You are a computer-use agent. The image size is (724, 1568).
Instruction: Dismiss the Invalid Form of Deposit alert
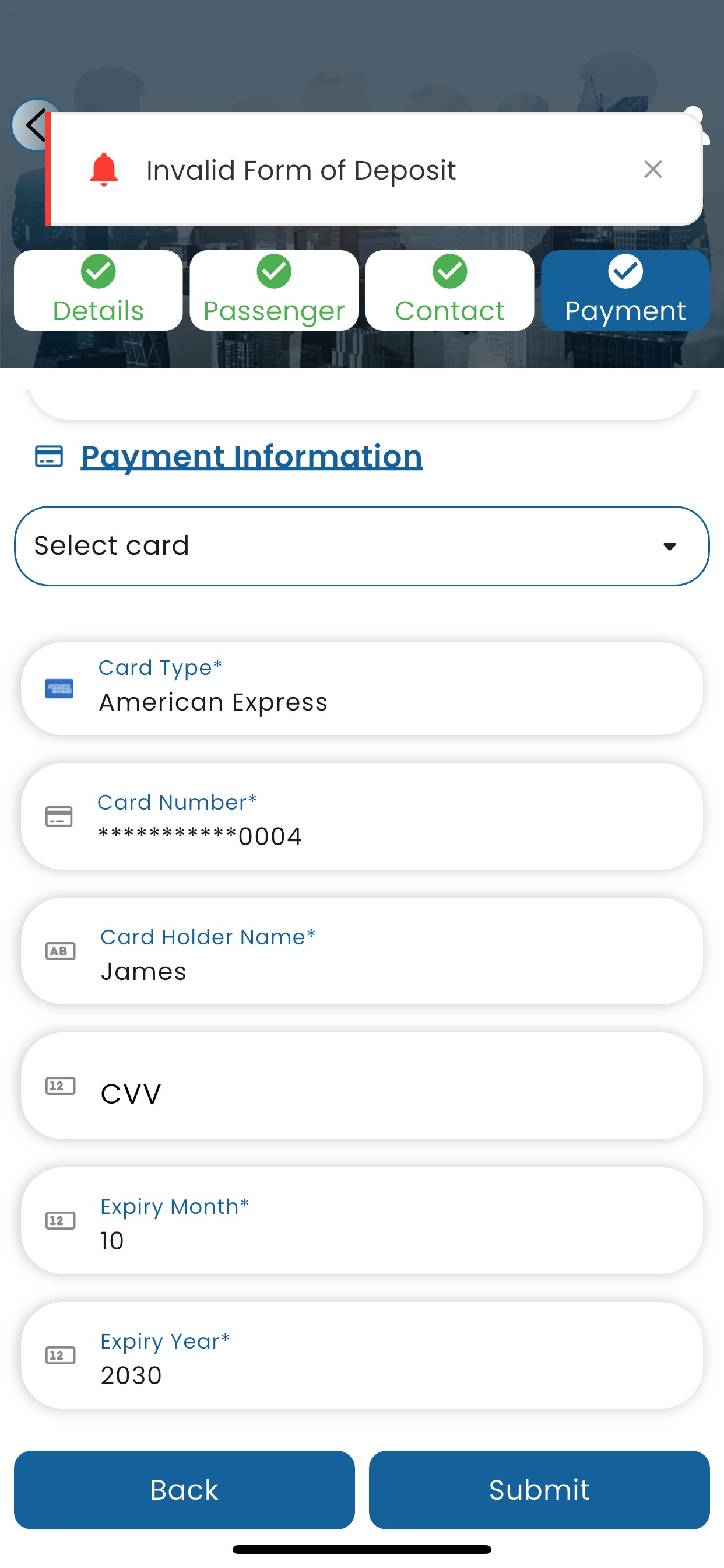click(652, 169)
